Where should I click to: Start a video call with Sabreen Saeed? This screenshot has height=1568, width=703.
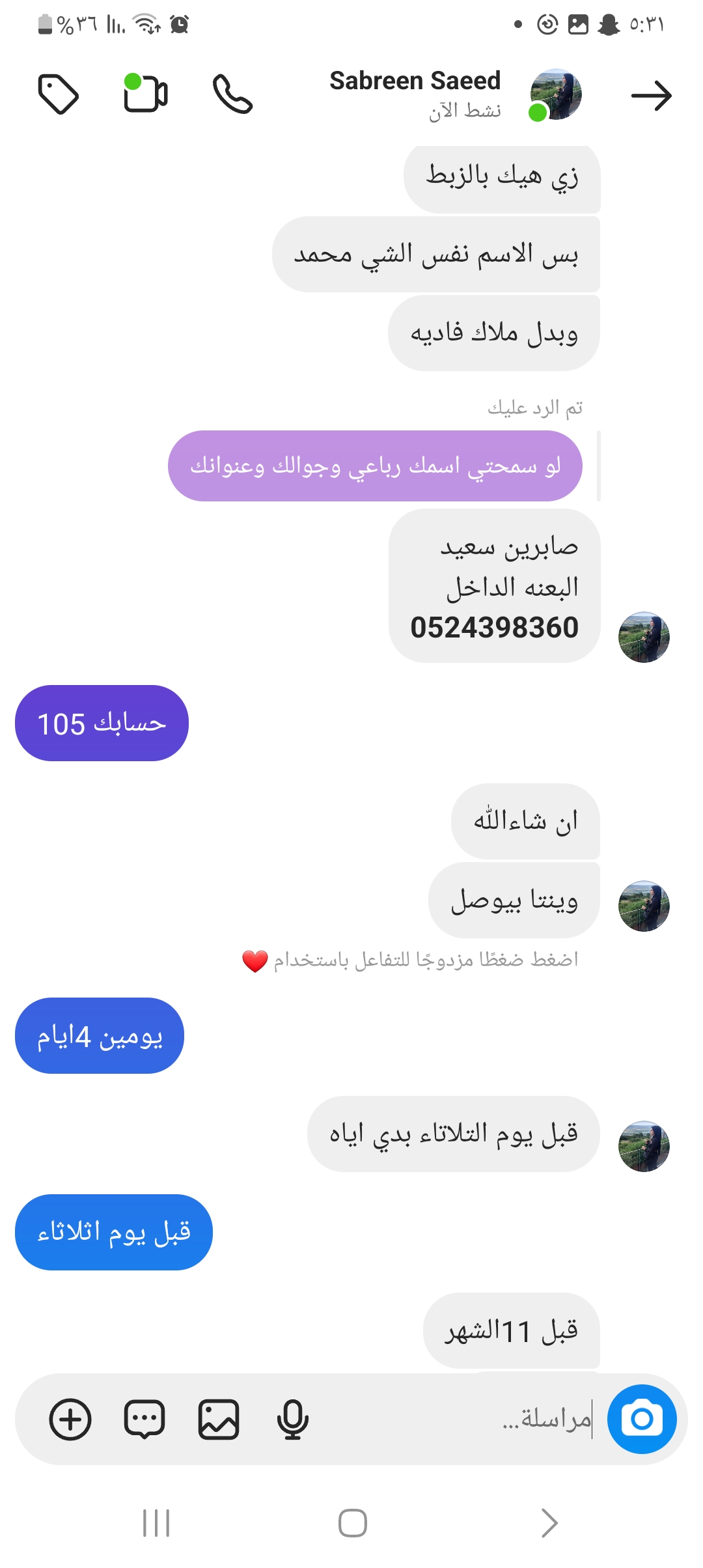coord(145,93)
